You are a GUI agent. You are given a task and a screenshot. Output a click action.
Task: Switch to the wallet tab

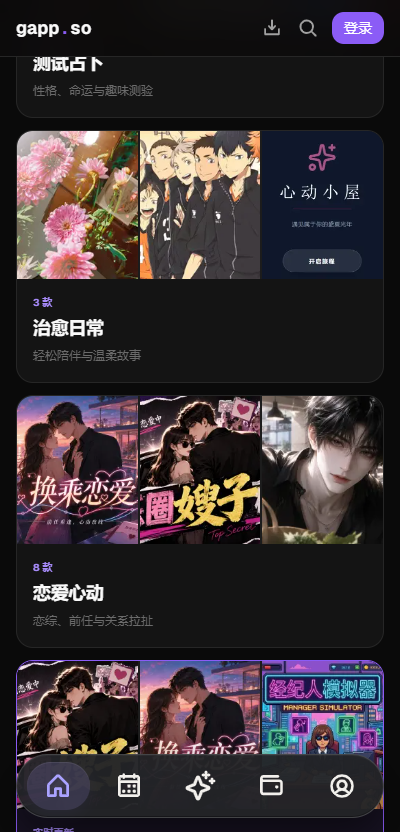(x=271, y=786)
